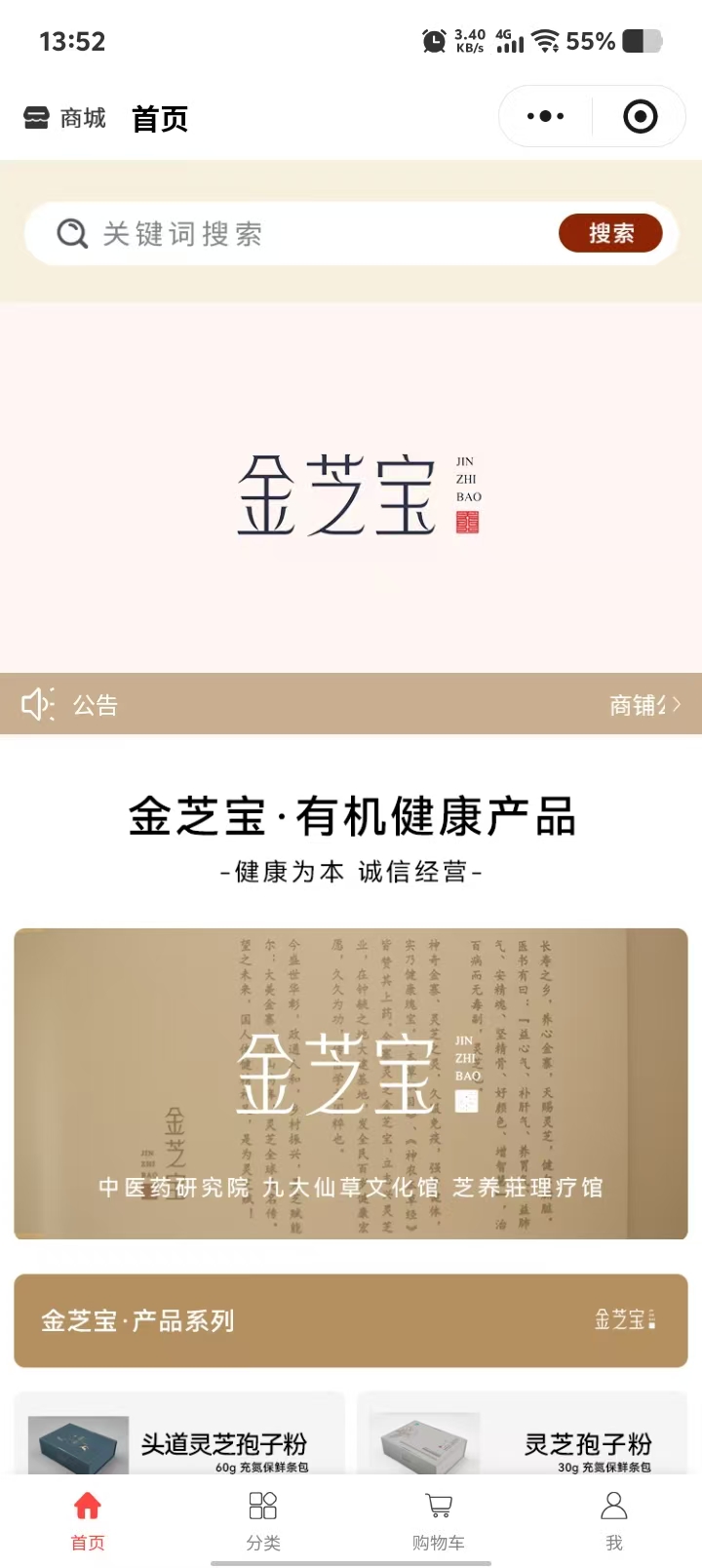This screenshot has width=702, height=1568.
Task: View 灵芝孢子粉 30g product card
Action: (x=523, y=1439)
